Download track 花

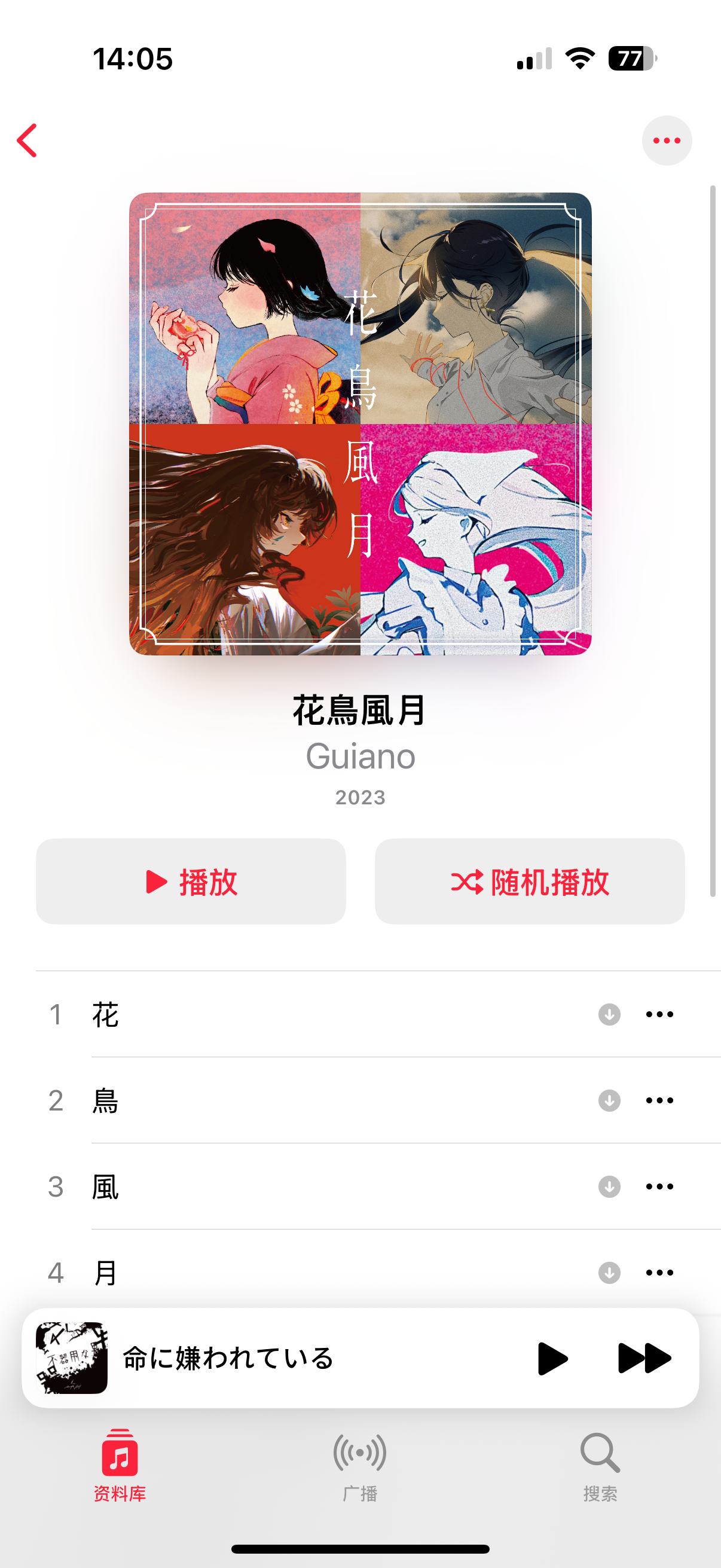tap(609, 1015)
